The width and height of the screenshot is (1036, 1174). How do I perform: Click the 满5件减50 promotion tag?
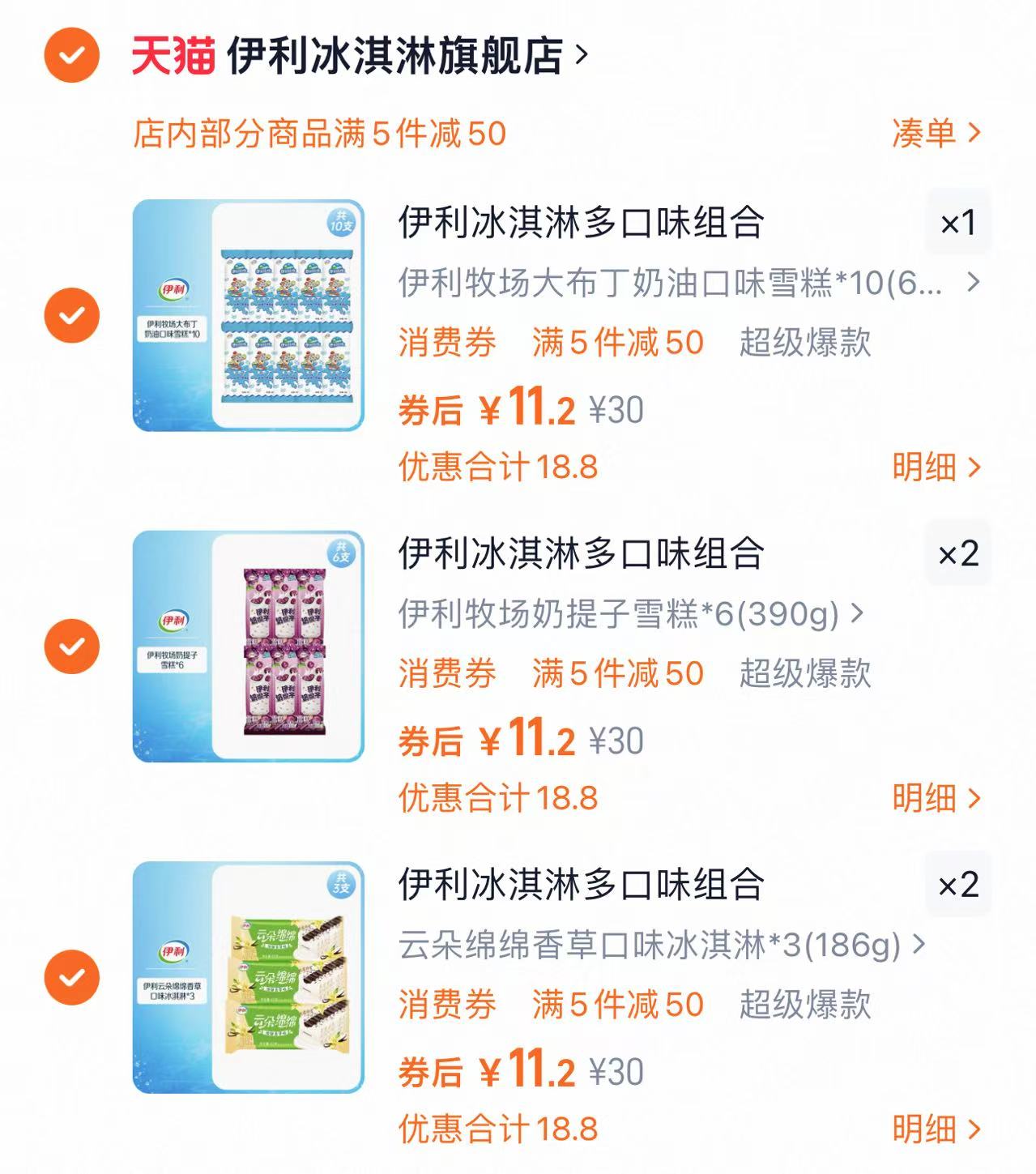tap(618, 344)
